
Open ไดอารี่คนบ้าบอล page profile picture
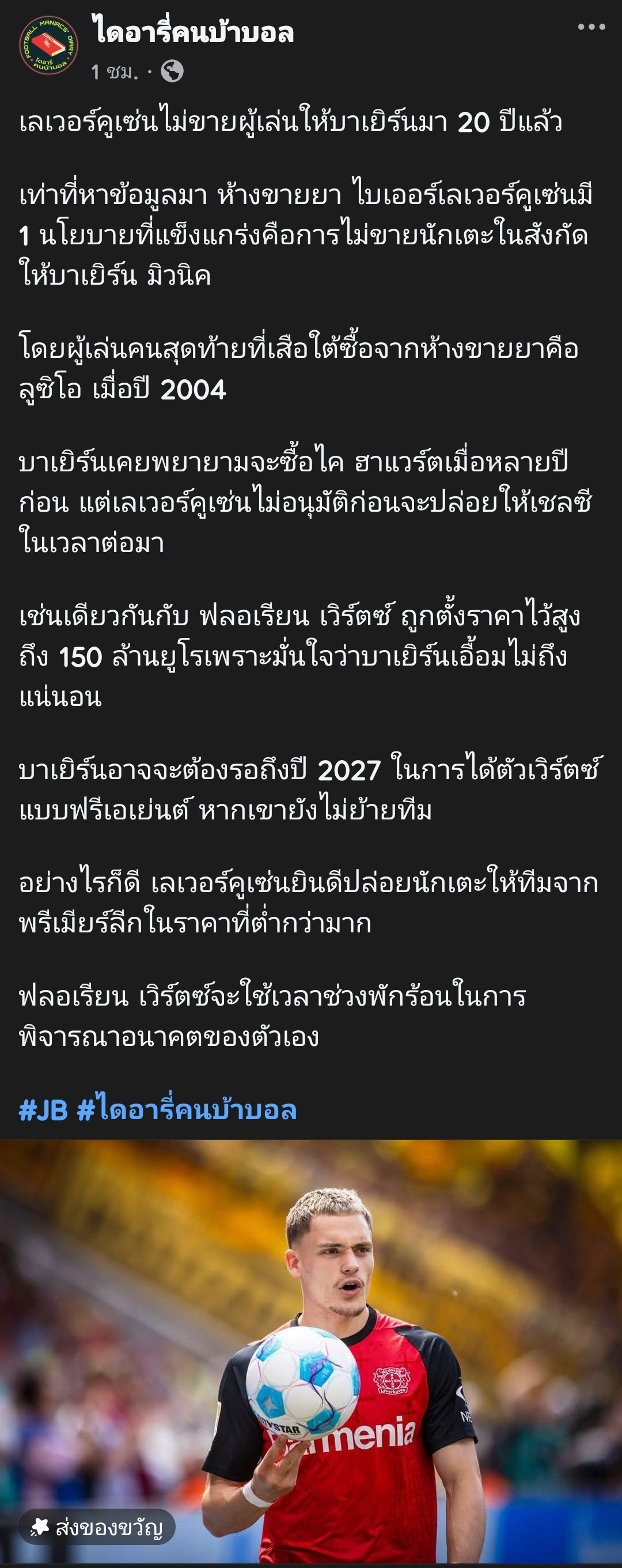[x=49, y=46]
